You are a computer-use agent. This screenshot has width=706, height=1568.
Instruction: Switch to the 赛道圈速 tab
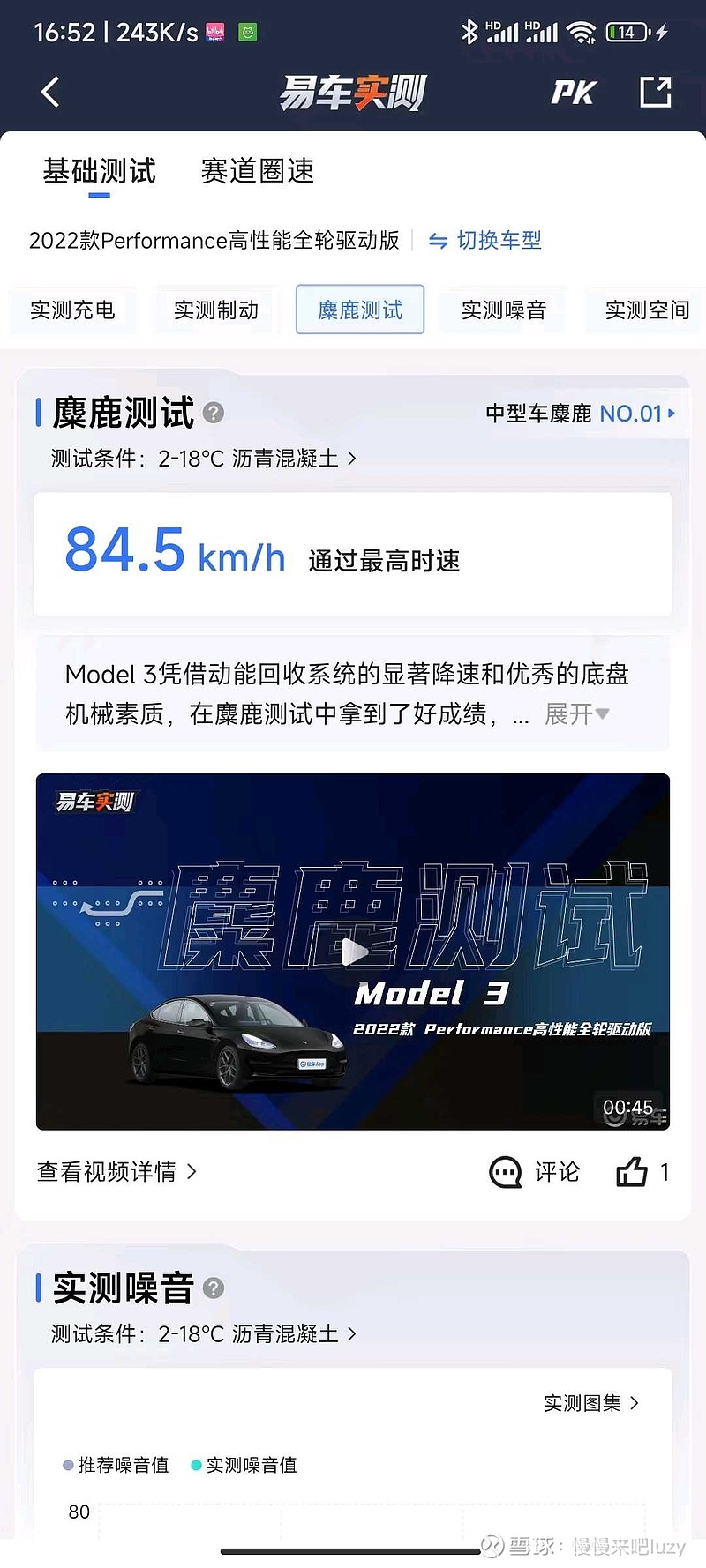(x=258, y=171)
